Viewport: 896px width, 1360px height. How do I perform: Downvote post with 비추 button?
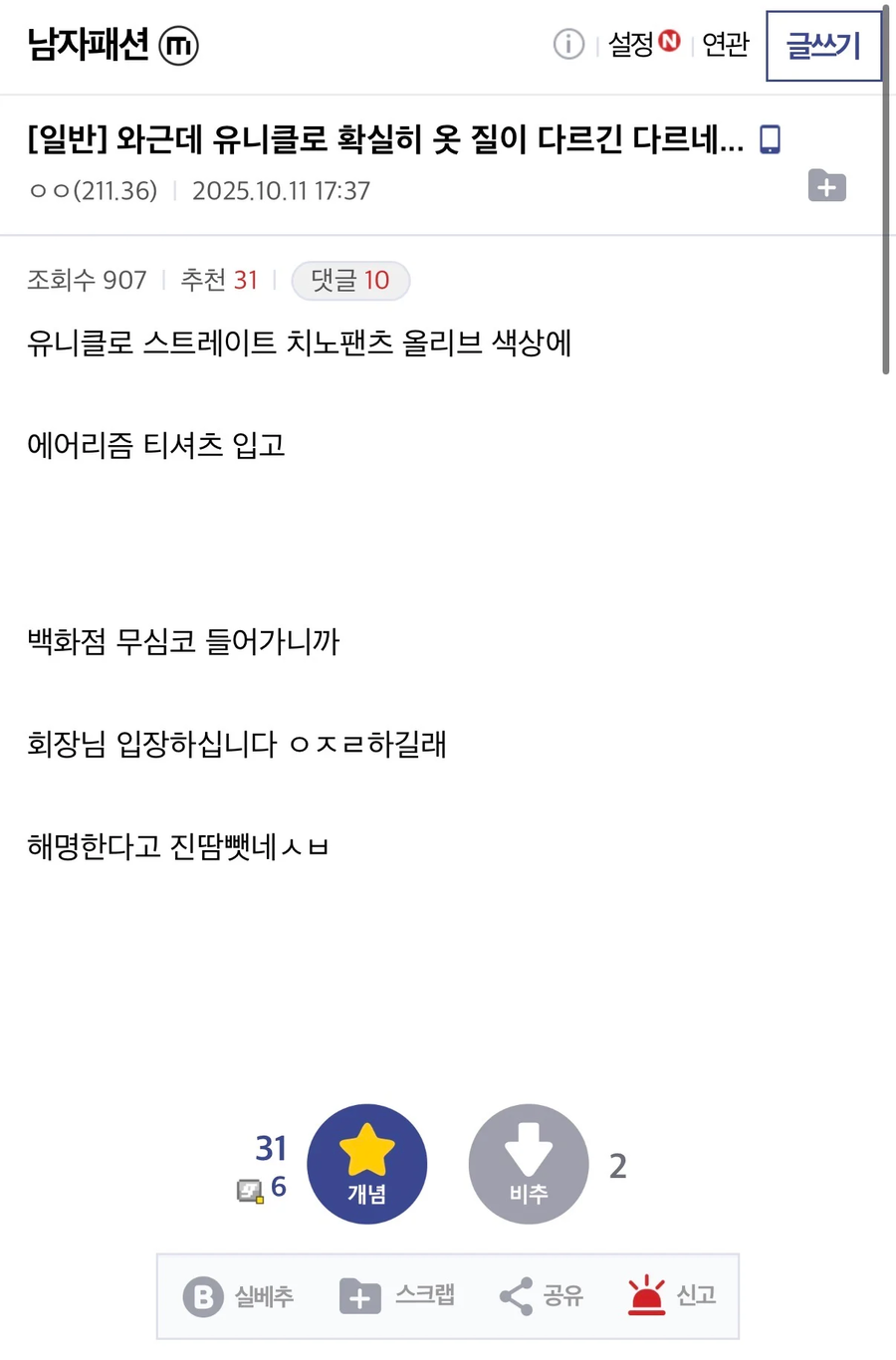point(529,1164)
